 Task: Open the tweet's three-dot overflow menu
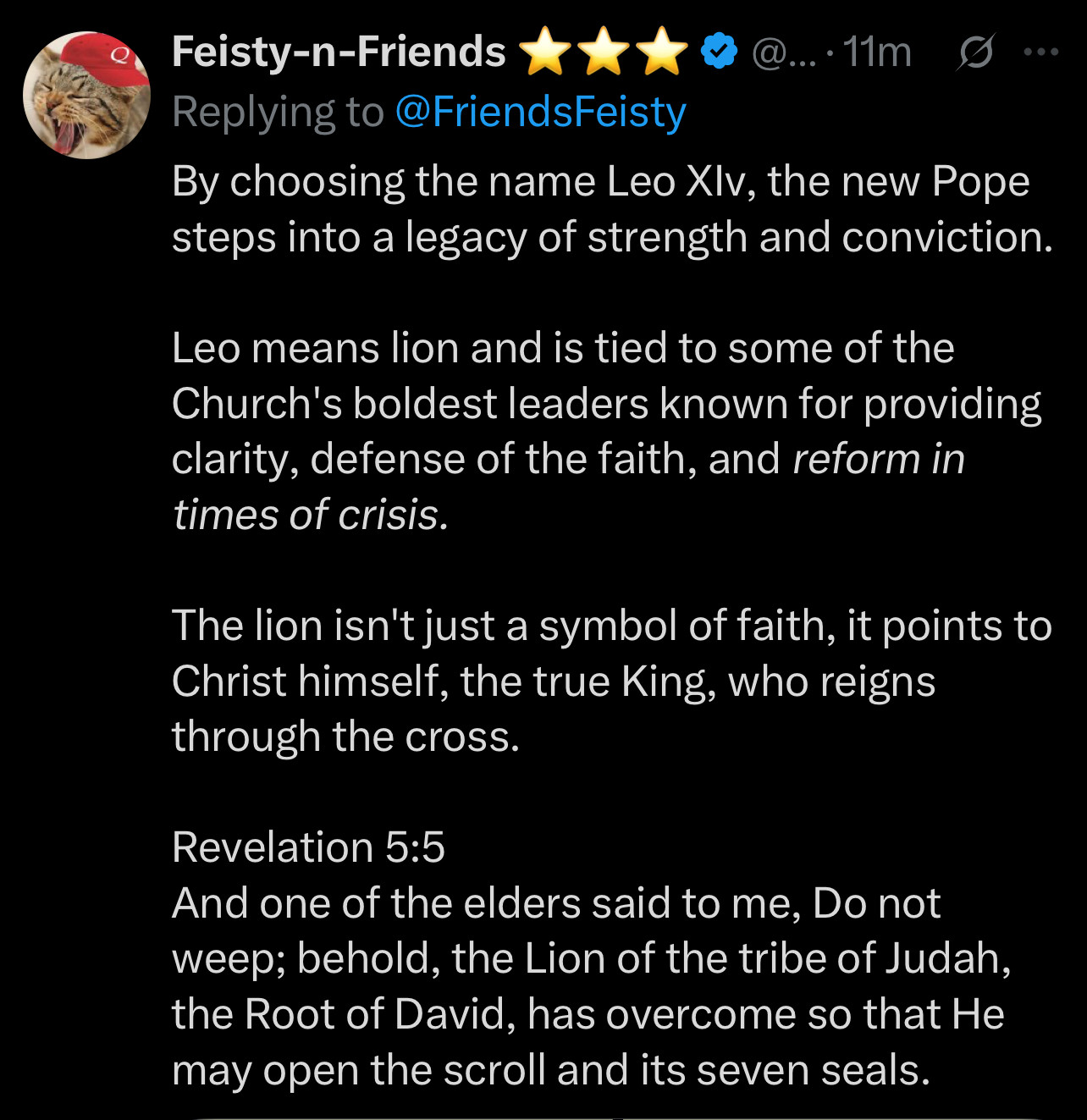pos(1040,52)
